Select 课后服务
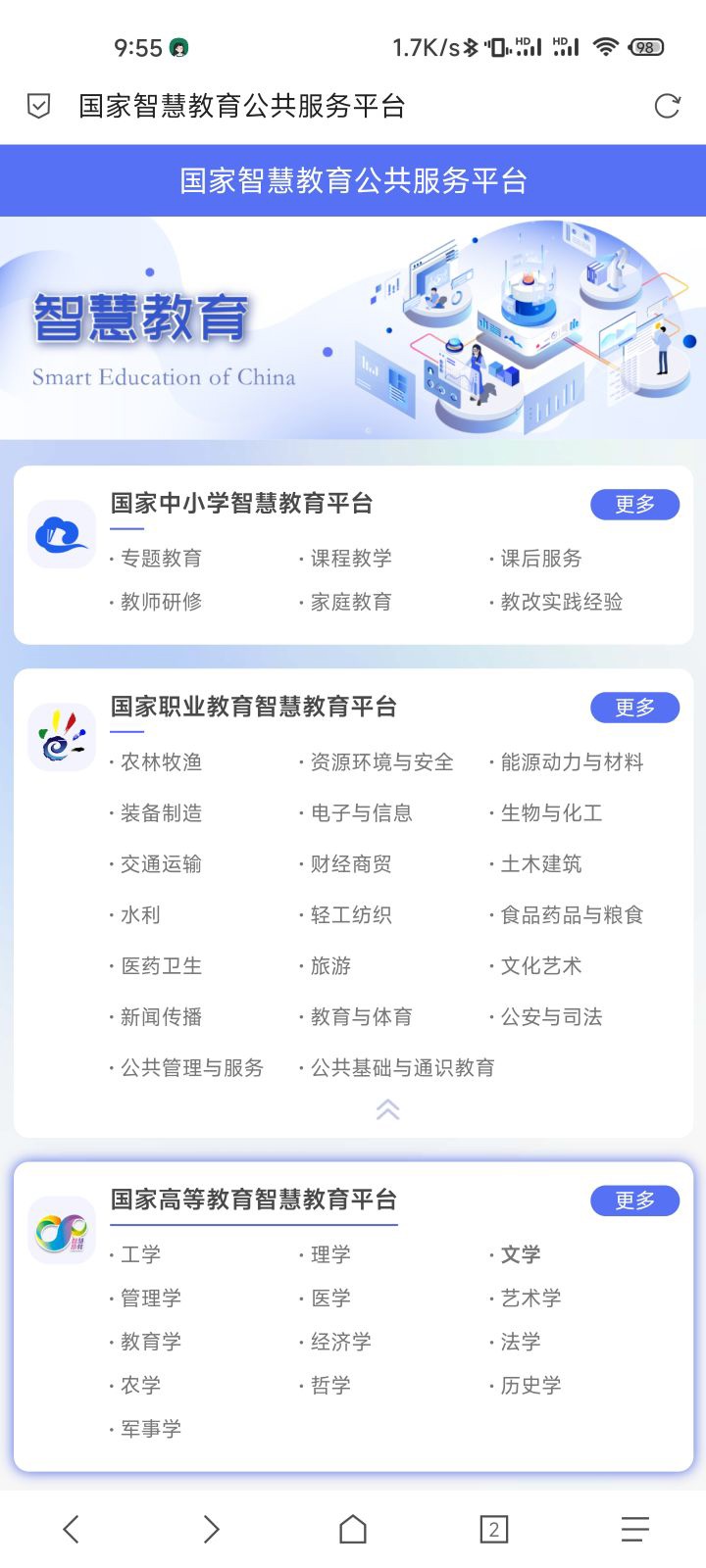Screen dimensions: 706x1568 click(x=541, y=559)
